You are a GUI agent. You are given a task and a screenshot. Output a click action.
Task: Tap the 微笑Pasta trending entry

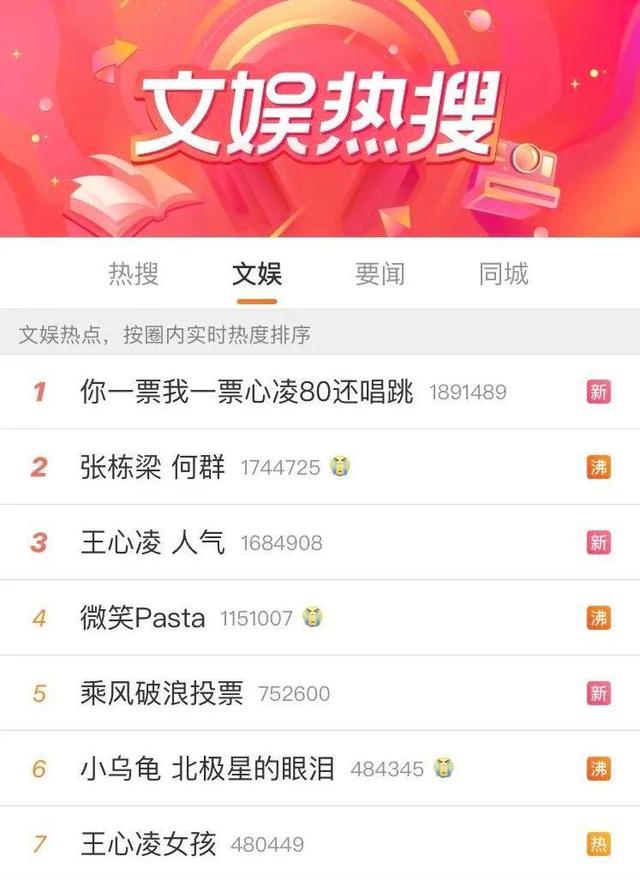(143, 618)
